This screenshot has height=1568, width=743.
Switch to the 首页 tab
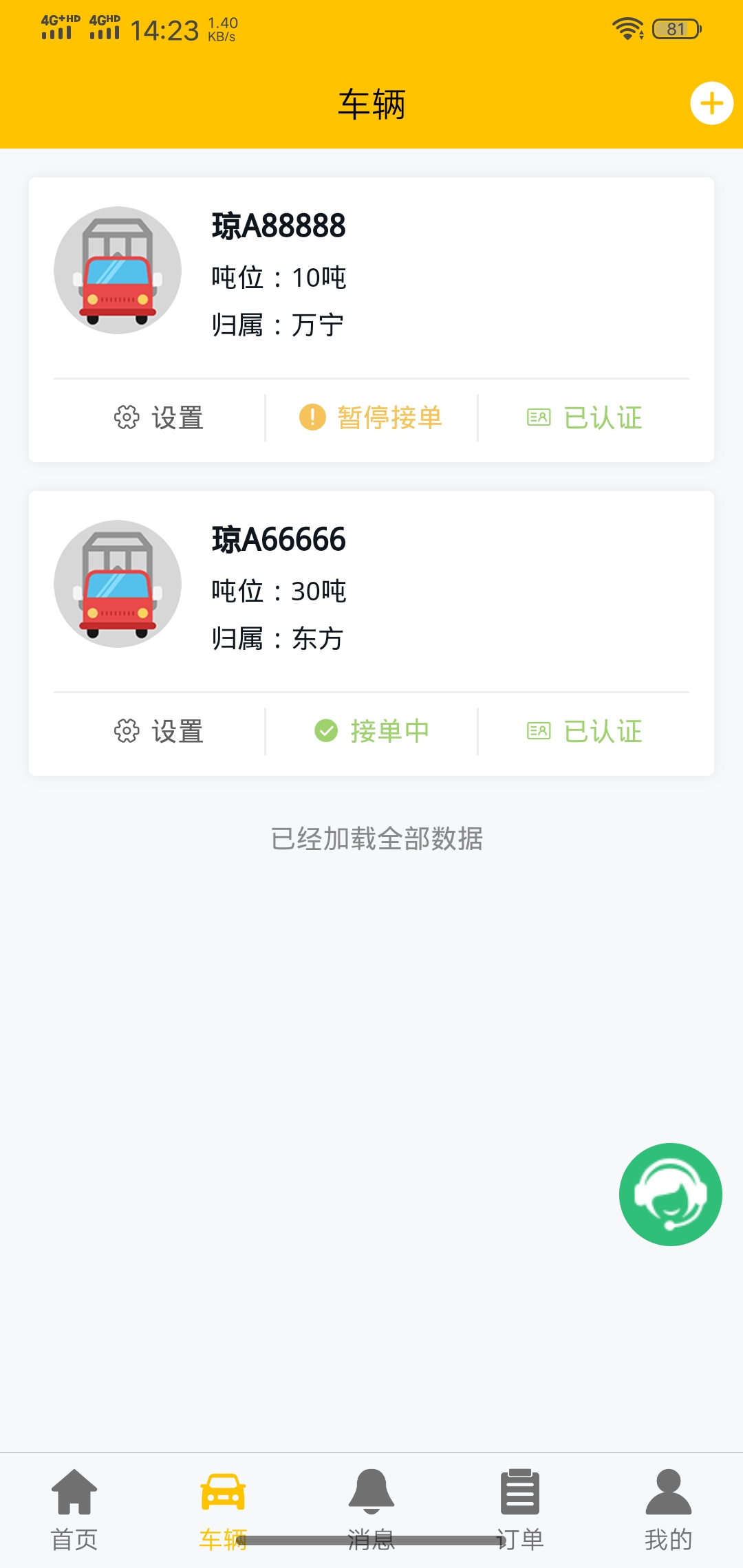tap(74, 1510)
